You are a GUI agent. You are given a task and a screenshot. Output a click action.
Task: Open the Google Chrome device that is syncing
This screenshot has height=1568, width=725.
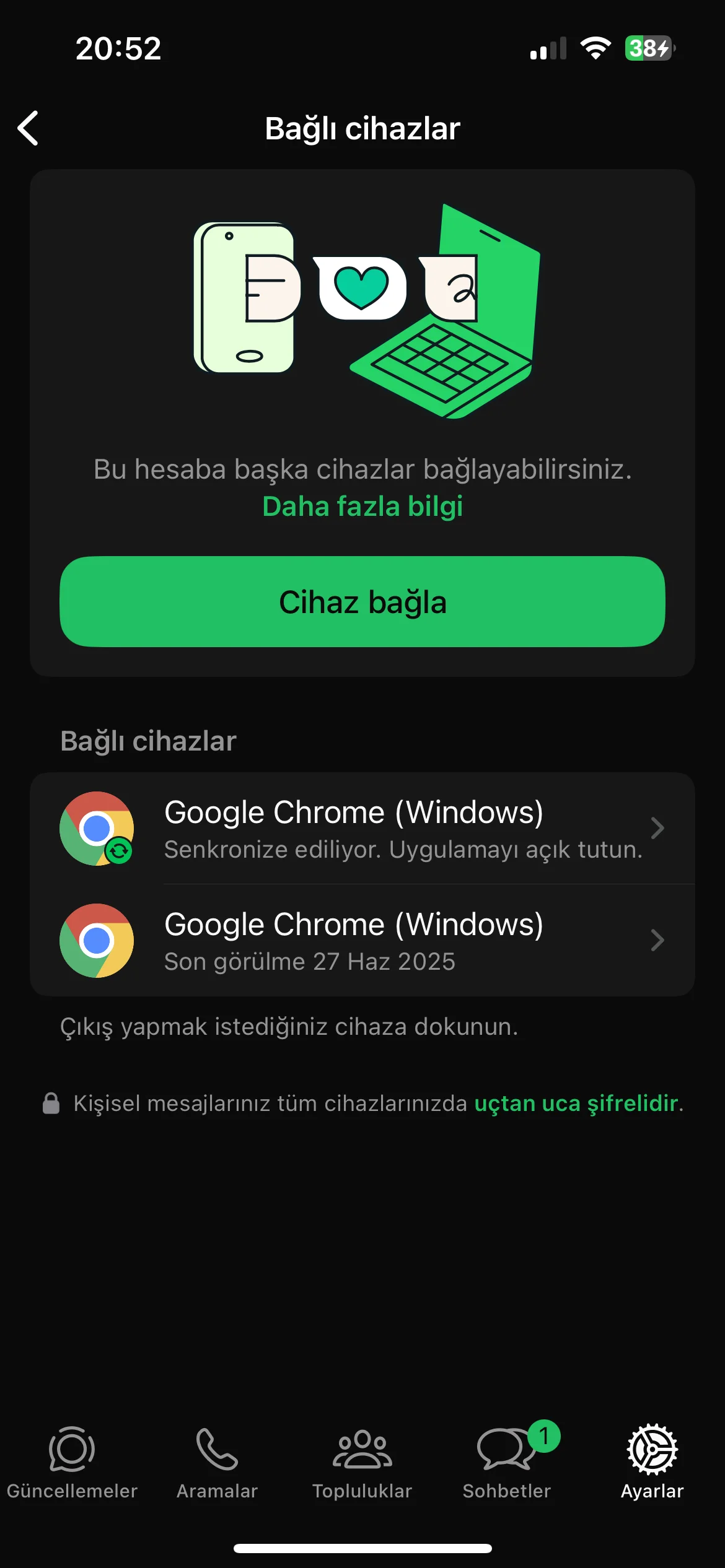(362, 829)
